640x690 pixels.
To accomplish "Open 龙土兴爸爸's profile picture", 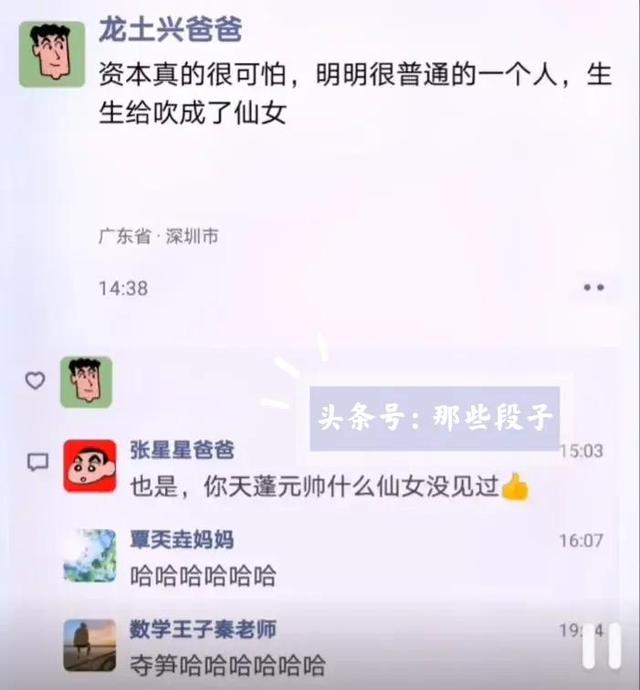I will pos(52,54).
